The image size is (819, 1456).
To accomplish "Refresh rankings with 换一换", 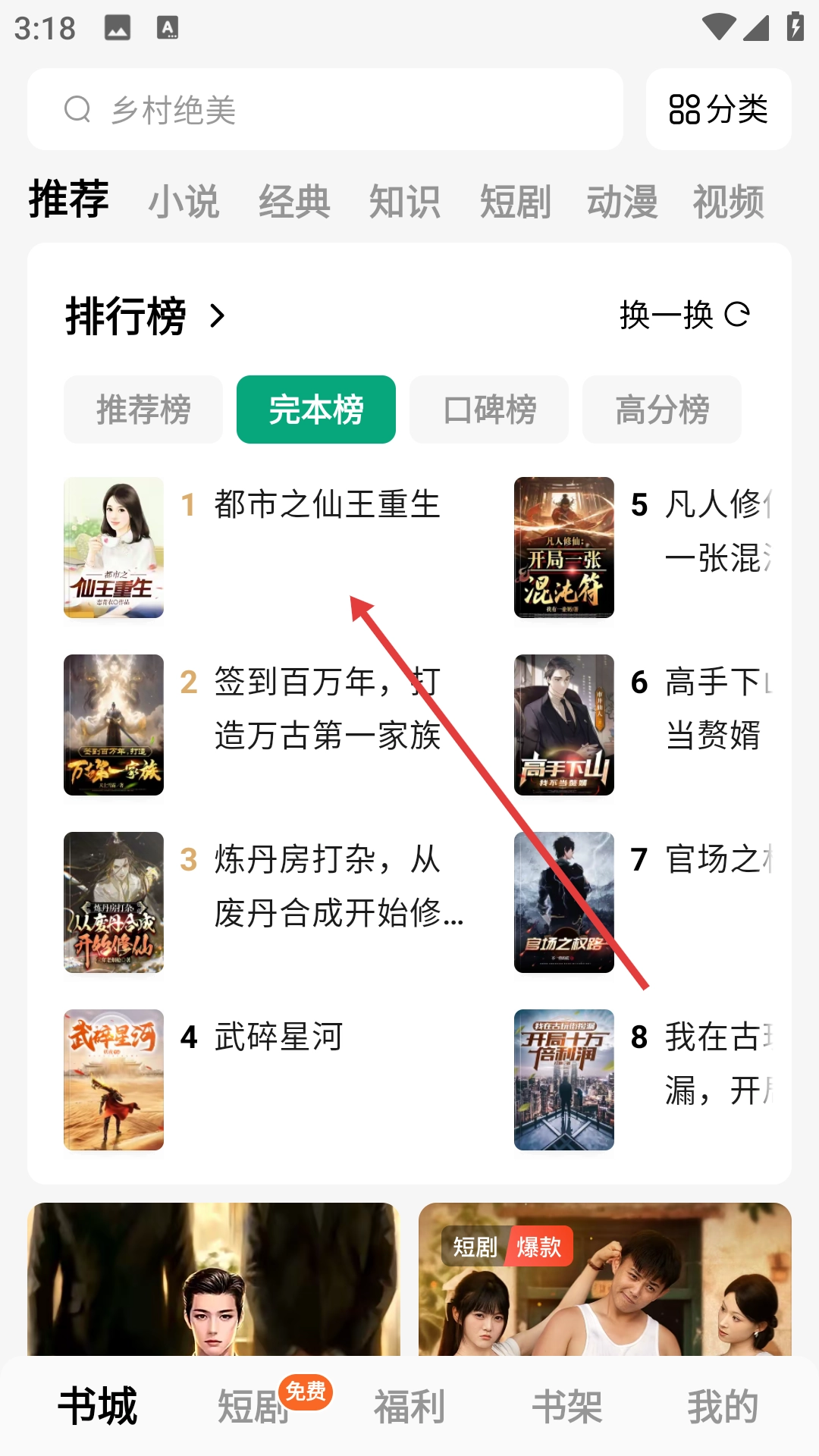I will (684, 315).
